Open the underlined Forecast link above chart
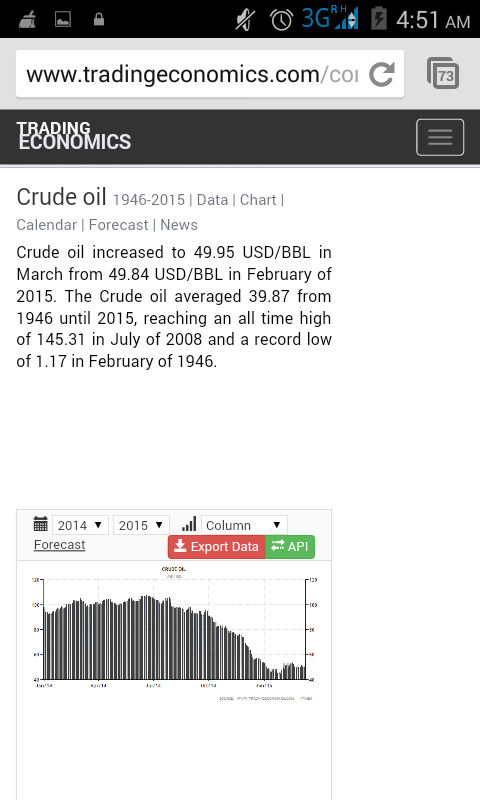Image resolution: width=480 pixels, height=800 pixels. [59, 545]
